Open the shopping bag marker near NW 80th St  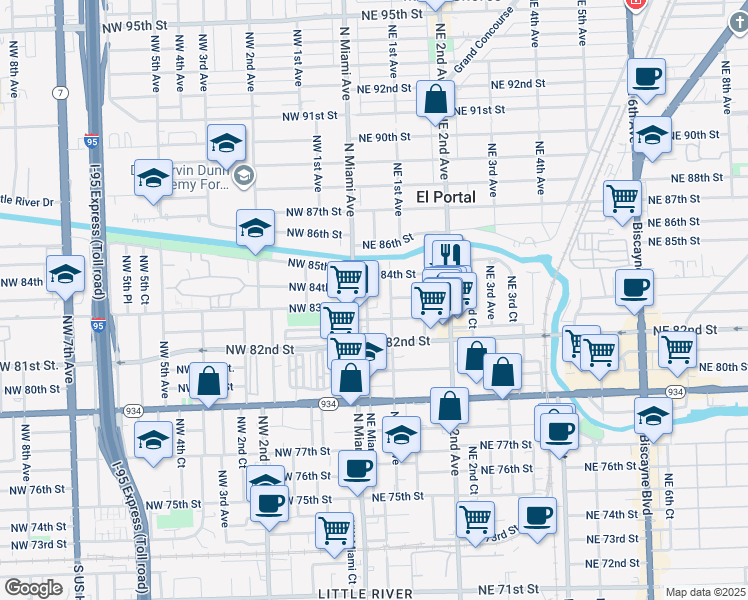[208, 383]
